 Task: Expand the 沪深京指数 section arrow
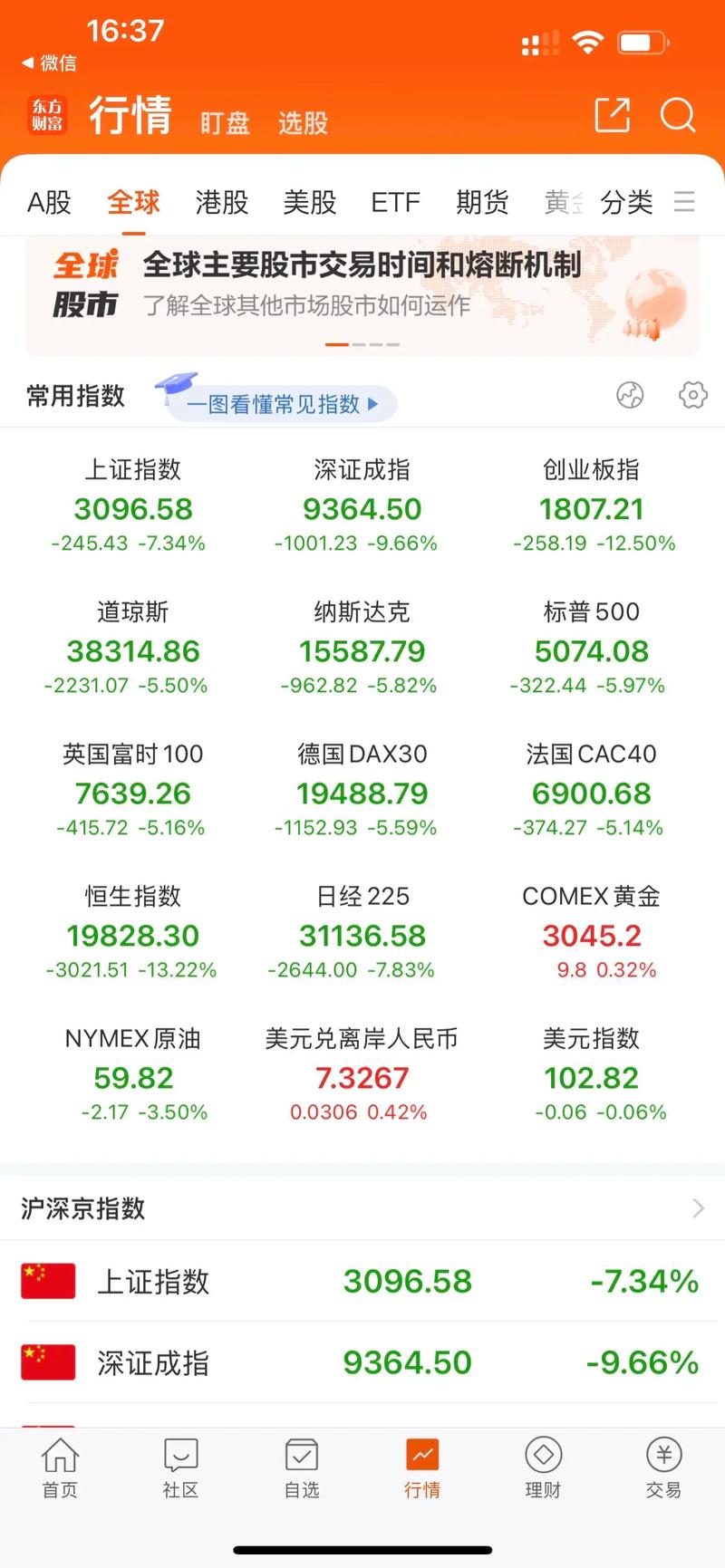(698, 1208)
